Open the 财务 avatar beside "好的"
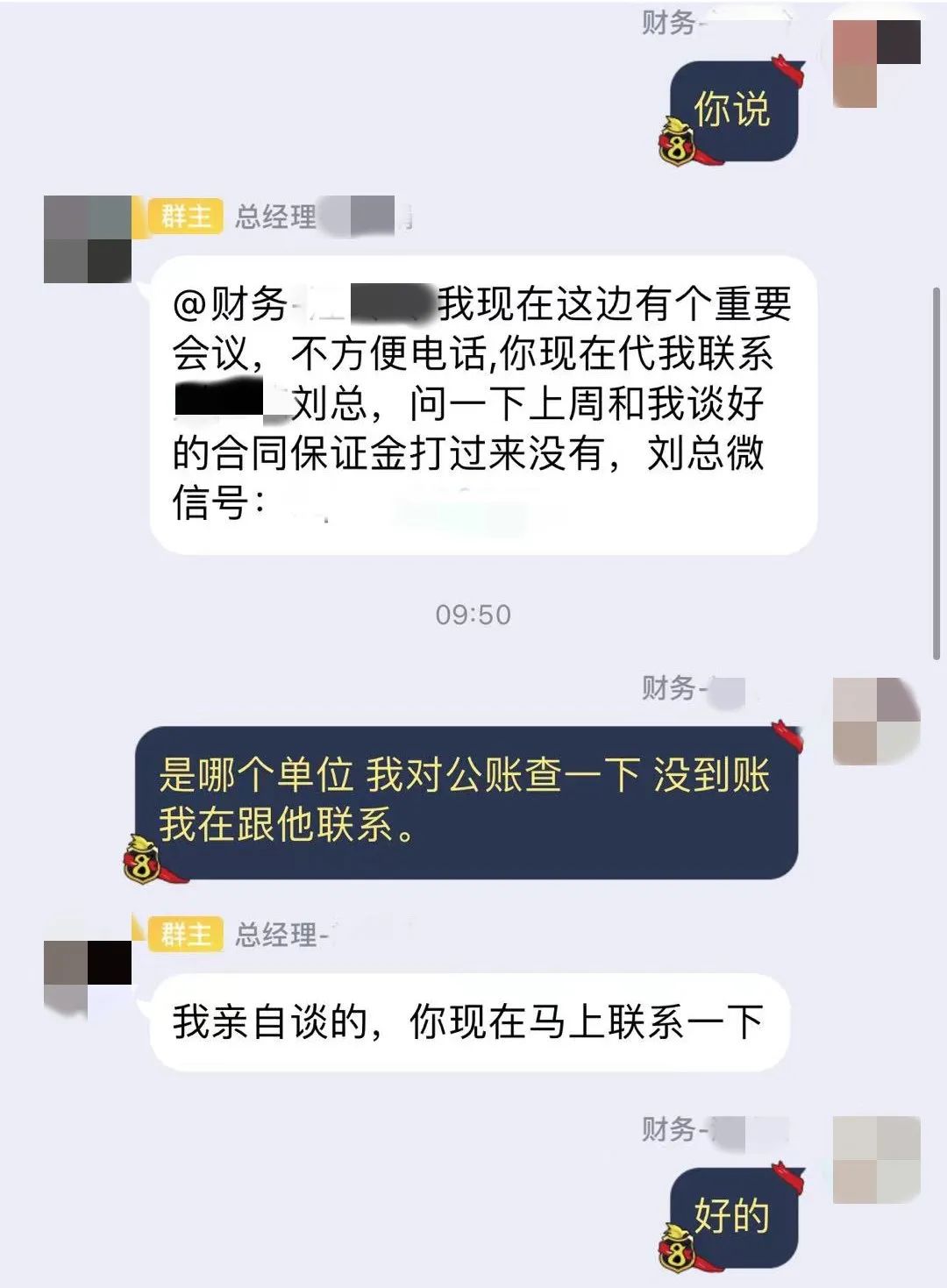947x1288 pixels. (x=876, y=1159)
